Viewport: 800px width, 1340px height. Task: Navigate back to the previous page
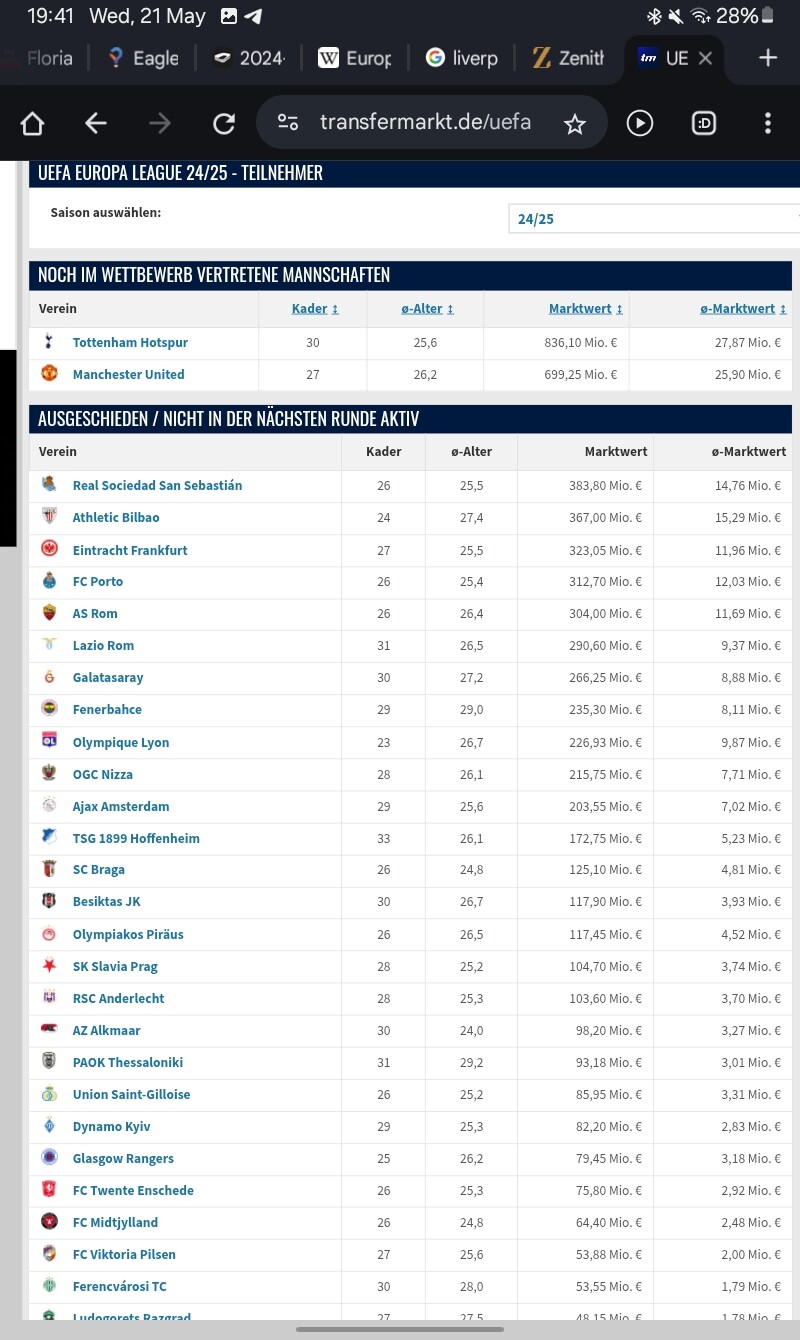[x=96, y=123]
